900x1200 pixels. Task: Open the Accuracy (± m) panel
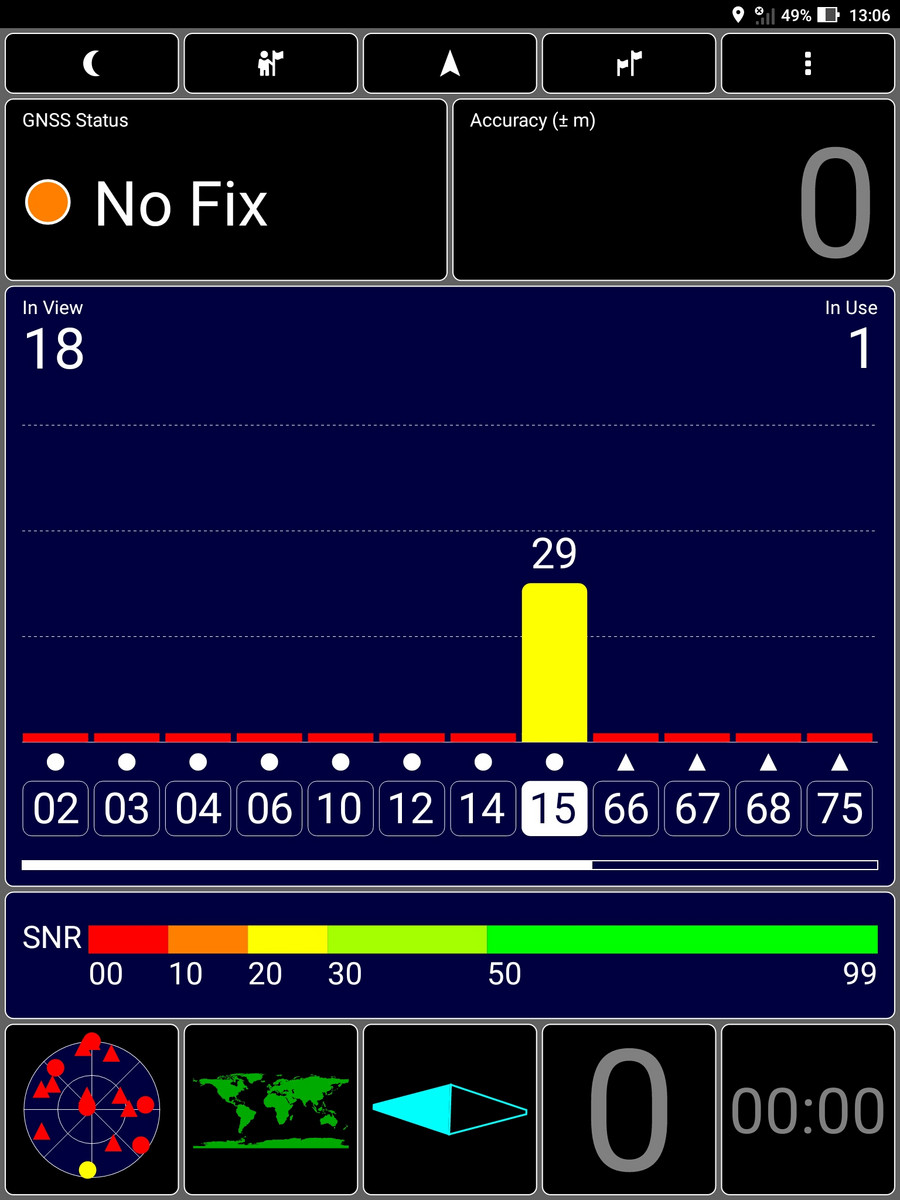pyautogui.click(x=674, y=190)
